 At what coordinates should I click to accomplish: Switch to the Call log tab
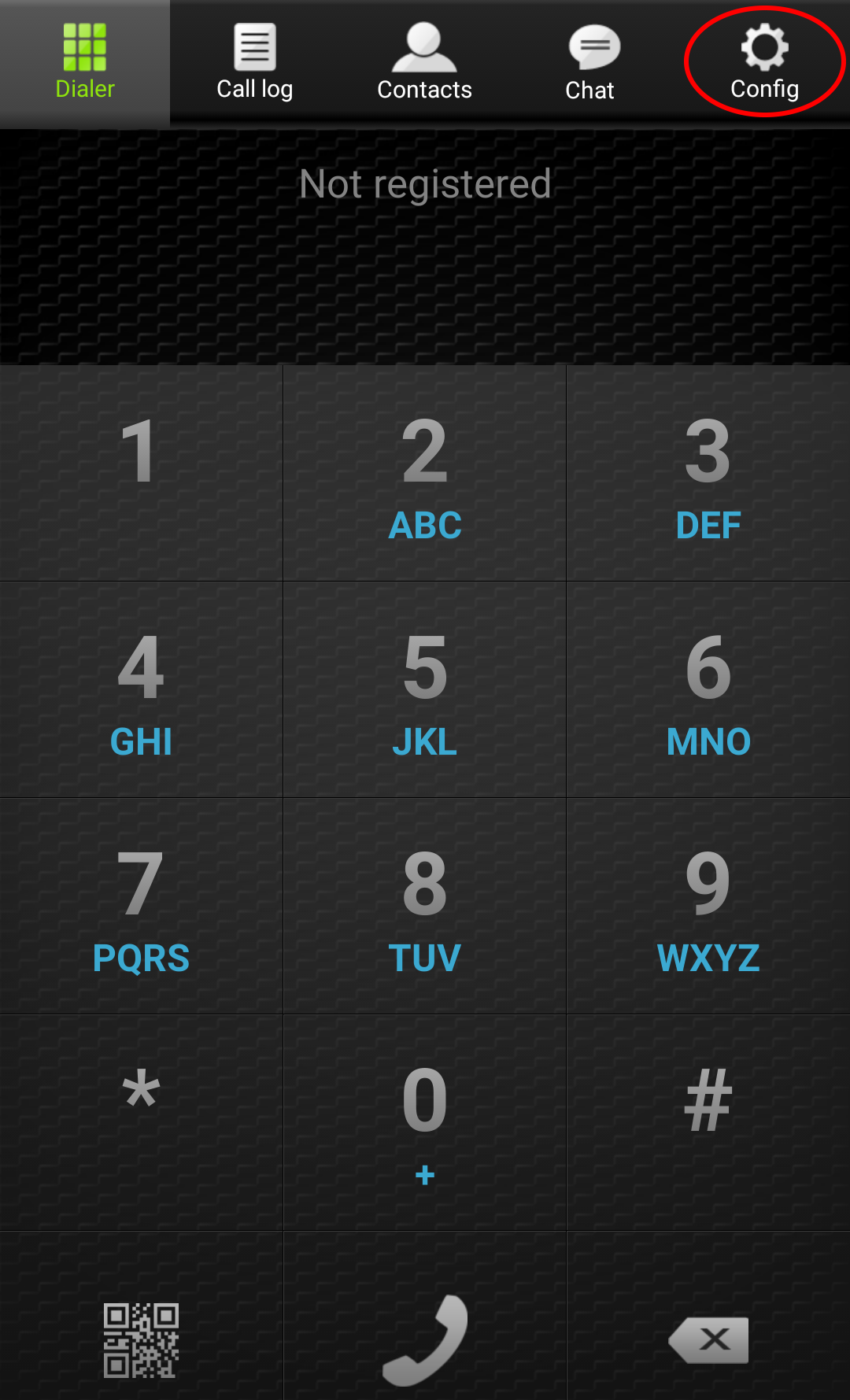tap(254, 63)
